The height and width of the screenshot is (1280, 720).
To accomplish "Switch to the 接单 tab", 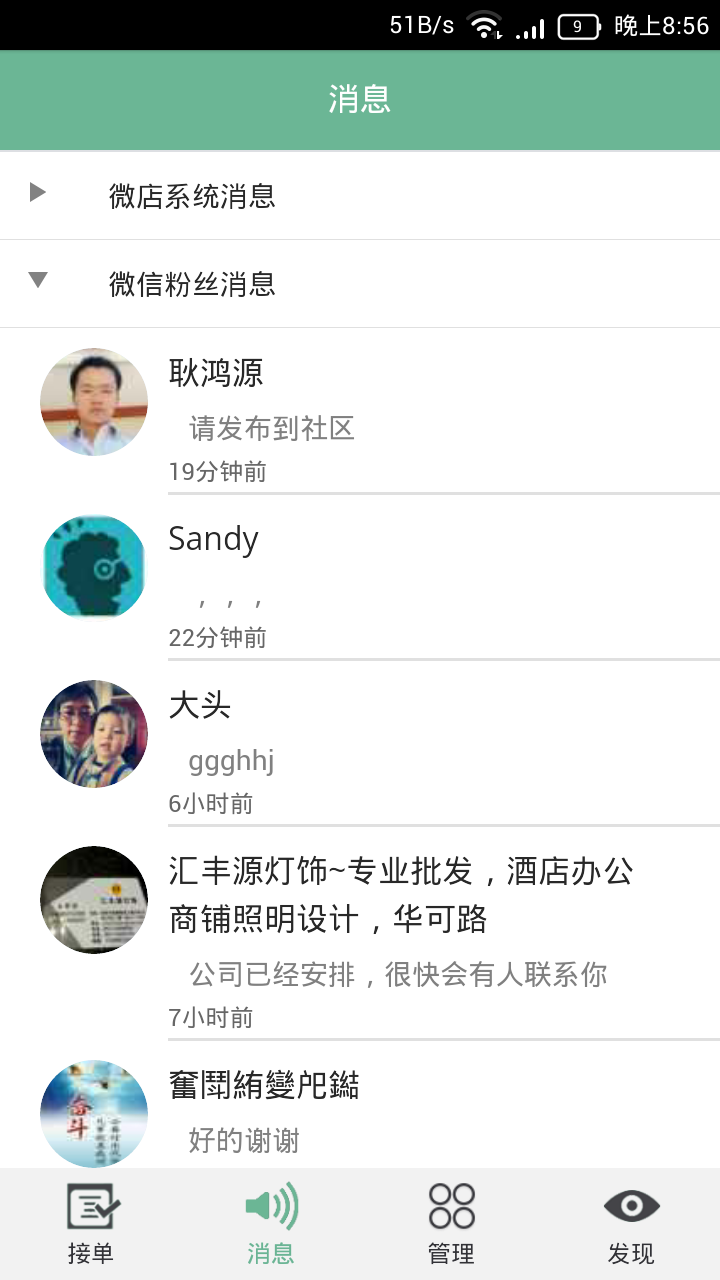I will 91,1224.
